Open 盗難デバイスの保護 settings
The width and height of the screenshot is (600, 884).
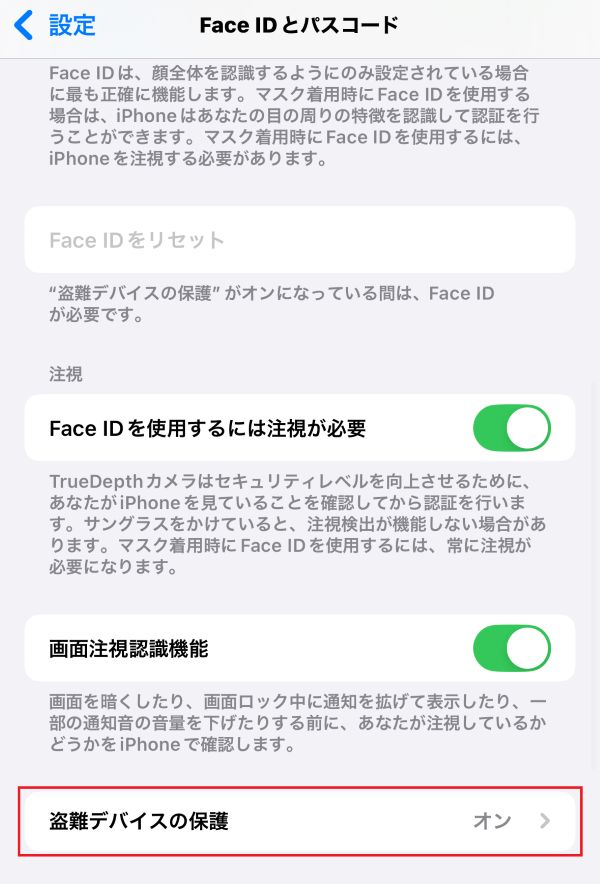tap(299, 821)
